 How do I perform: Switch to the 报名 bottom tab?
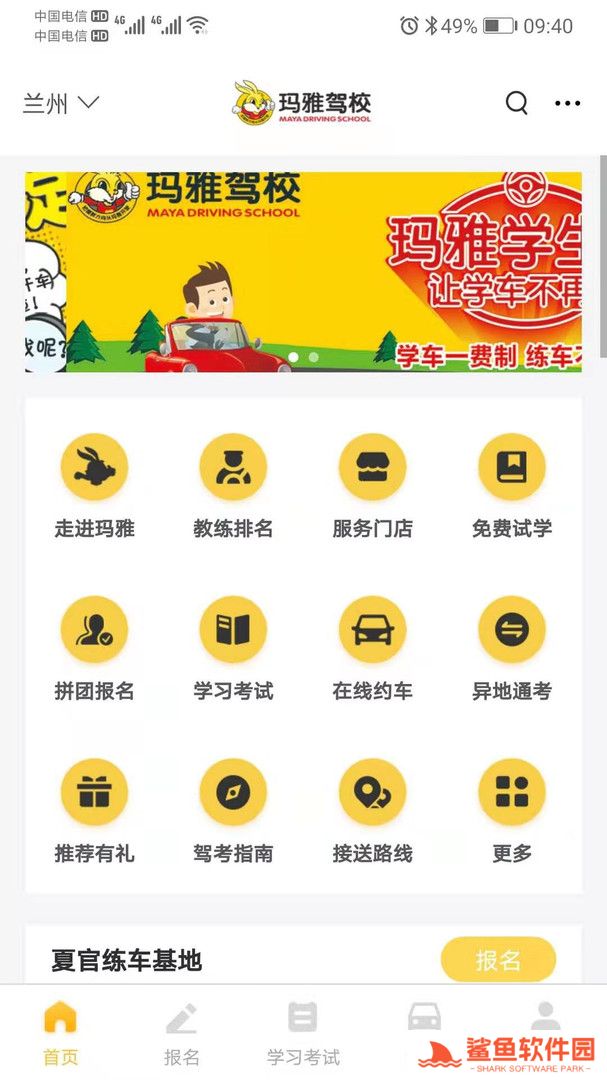[182, 1033]
